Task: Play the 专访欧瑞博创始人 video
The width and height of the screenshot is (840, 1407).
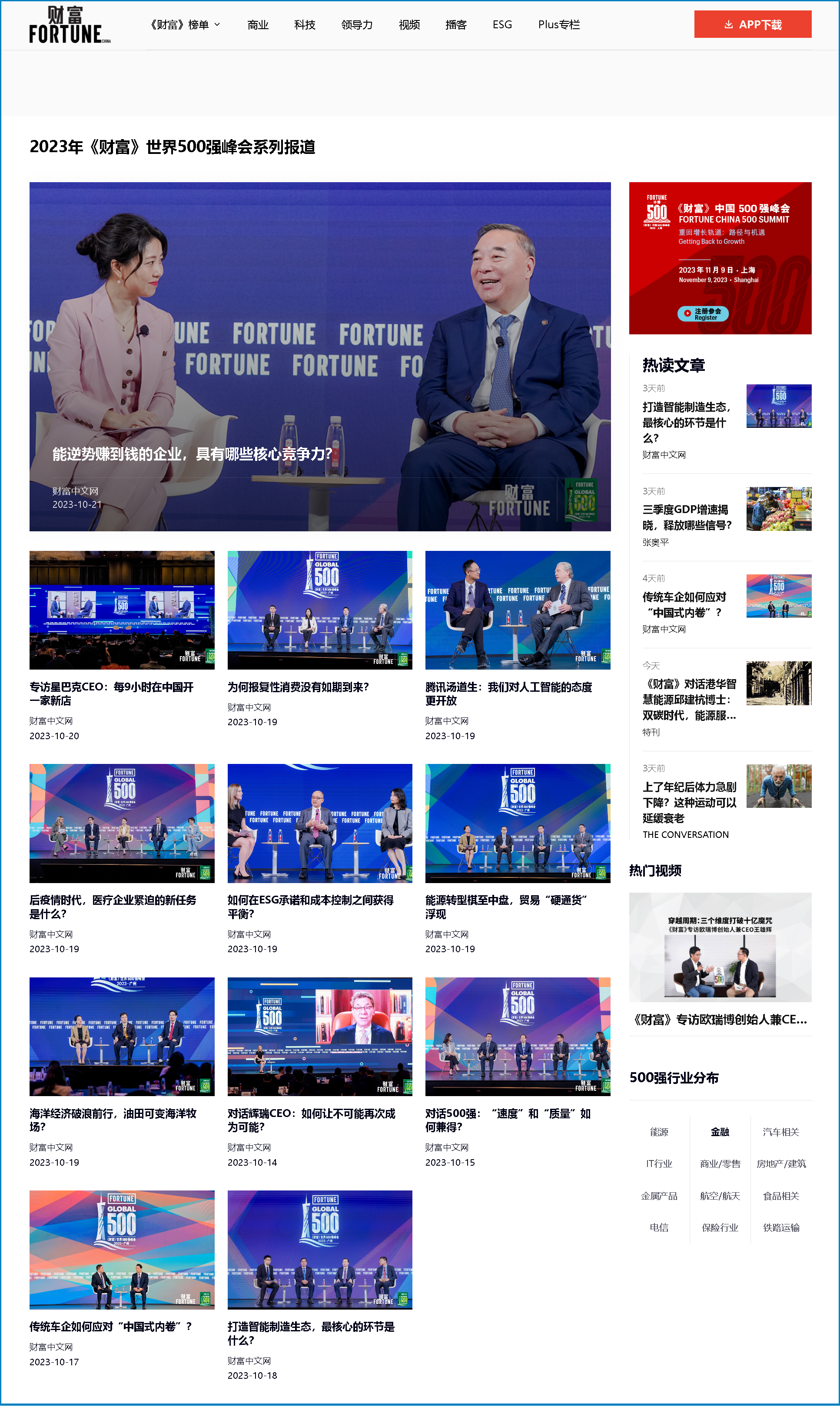Action: pyautogui.click(x=720, y=947)
